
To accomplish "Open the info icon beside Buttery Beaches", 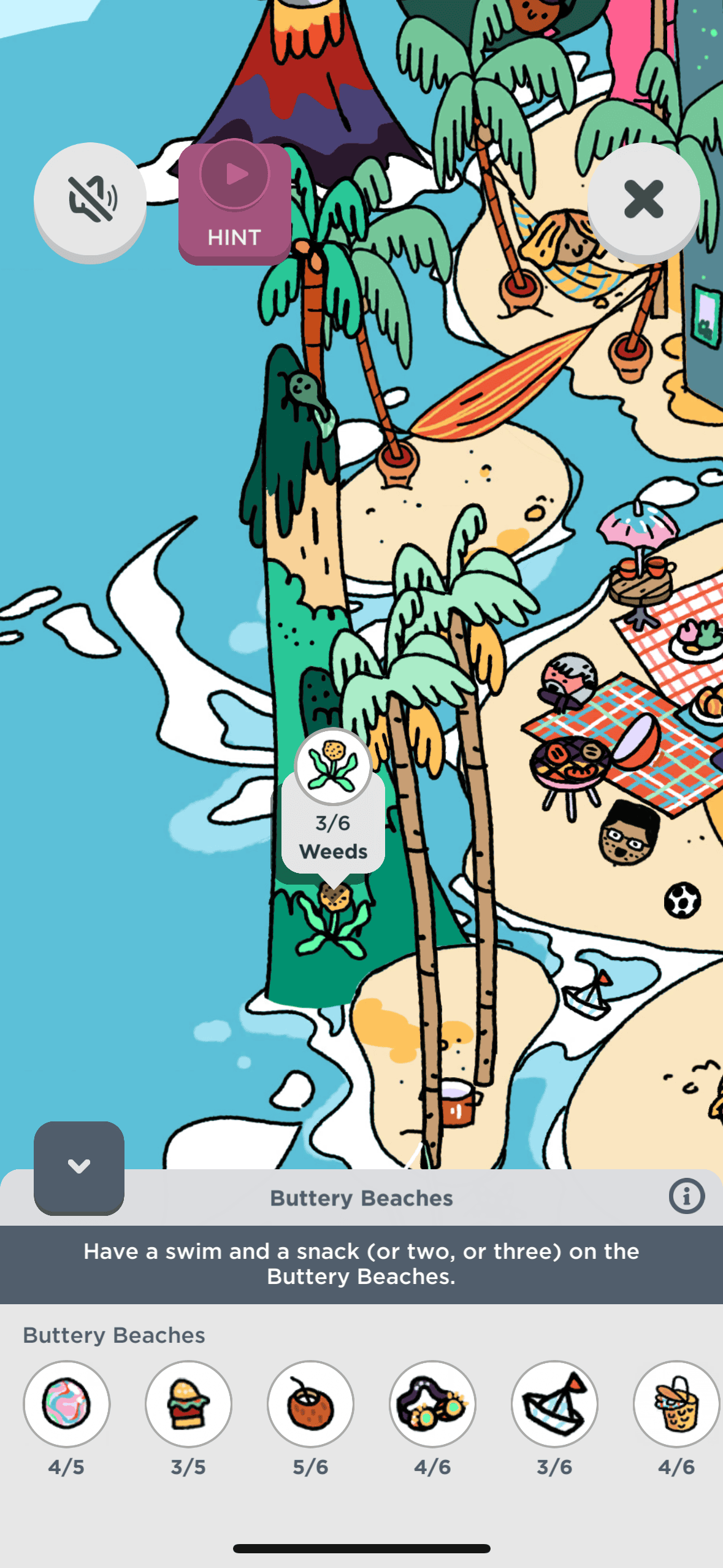I will [686, 1196].
